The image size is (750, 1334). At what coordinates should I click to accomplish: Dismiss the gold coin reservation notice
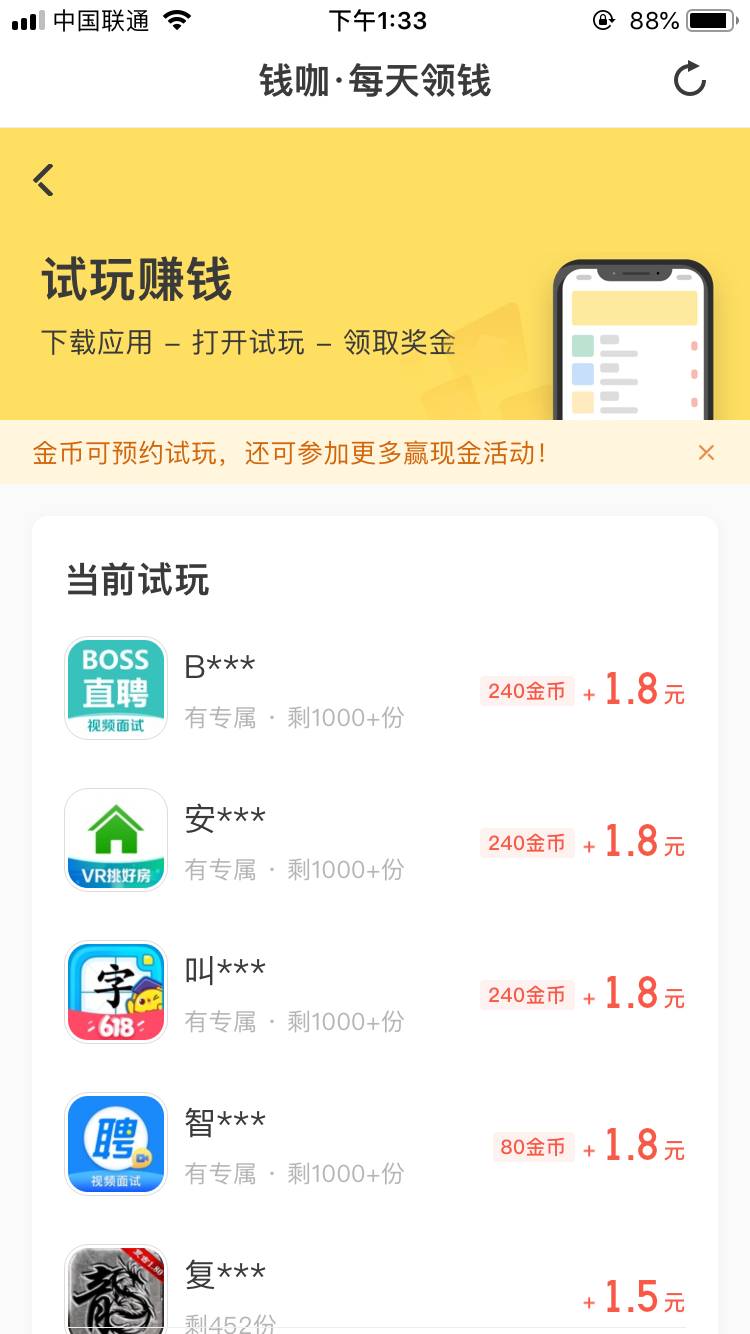coord(706,453)
